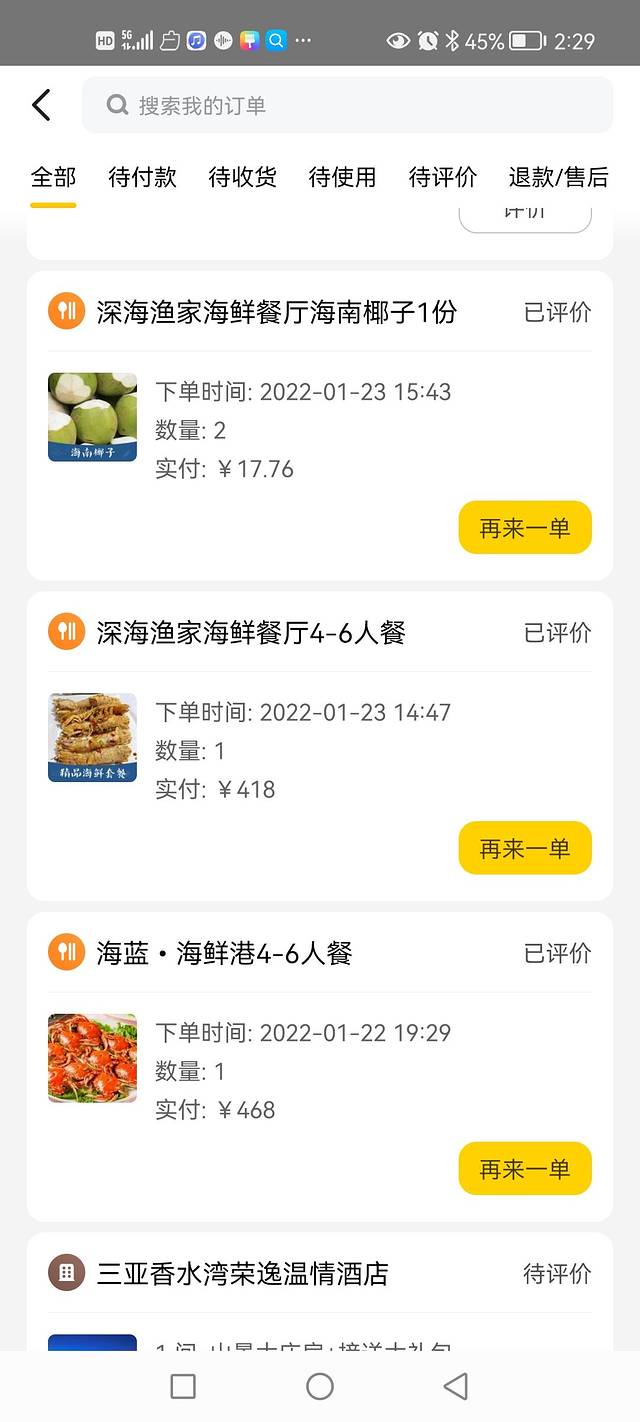640x1422 pixels.
Task: Go back using the top-left arrow
Action: 41,105
